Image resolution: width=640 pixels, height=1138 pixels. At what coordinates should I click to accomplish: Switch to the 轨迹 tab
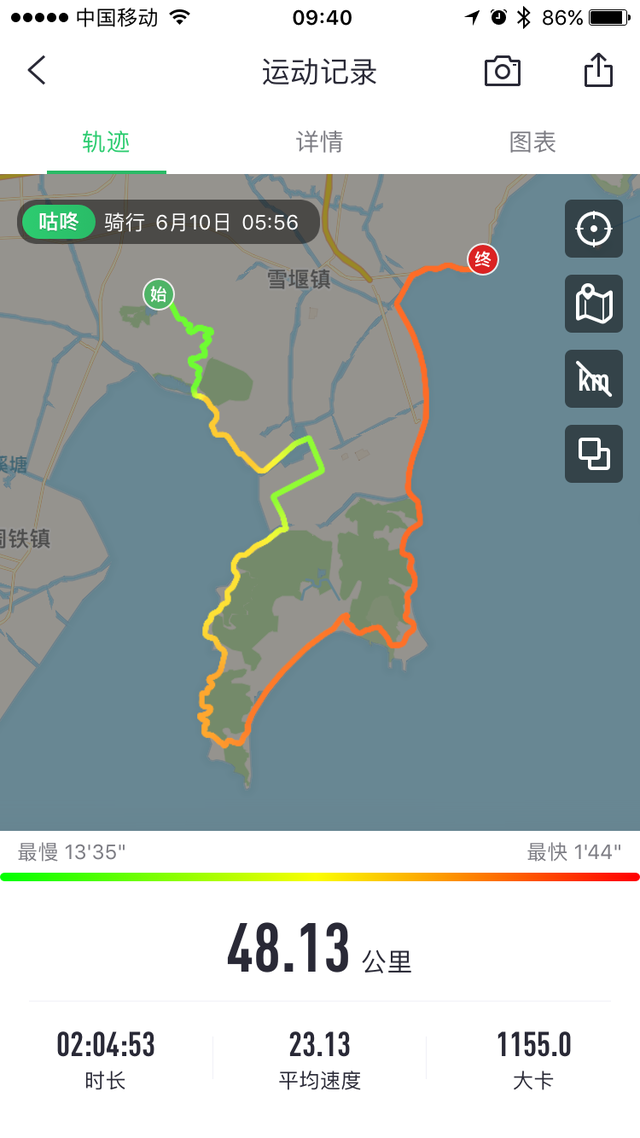coord(106,142)
